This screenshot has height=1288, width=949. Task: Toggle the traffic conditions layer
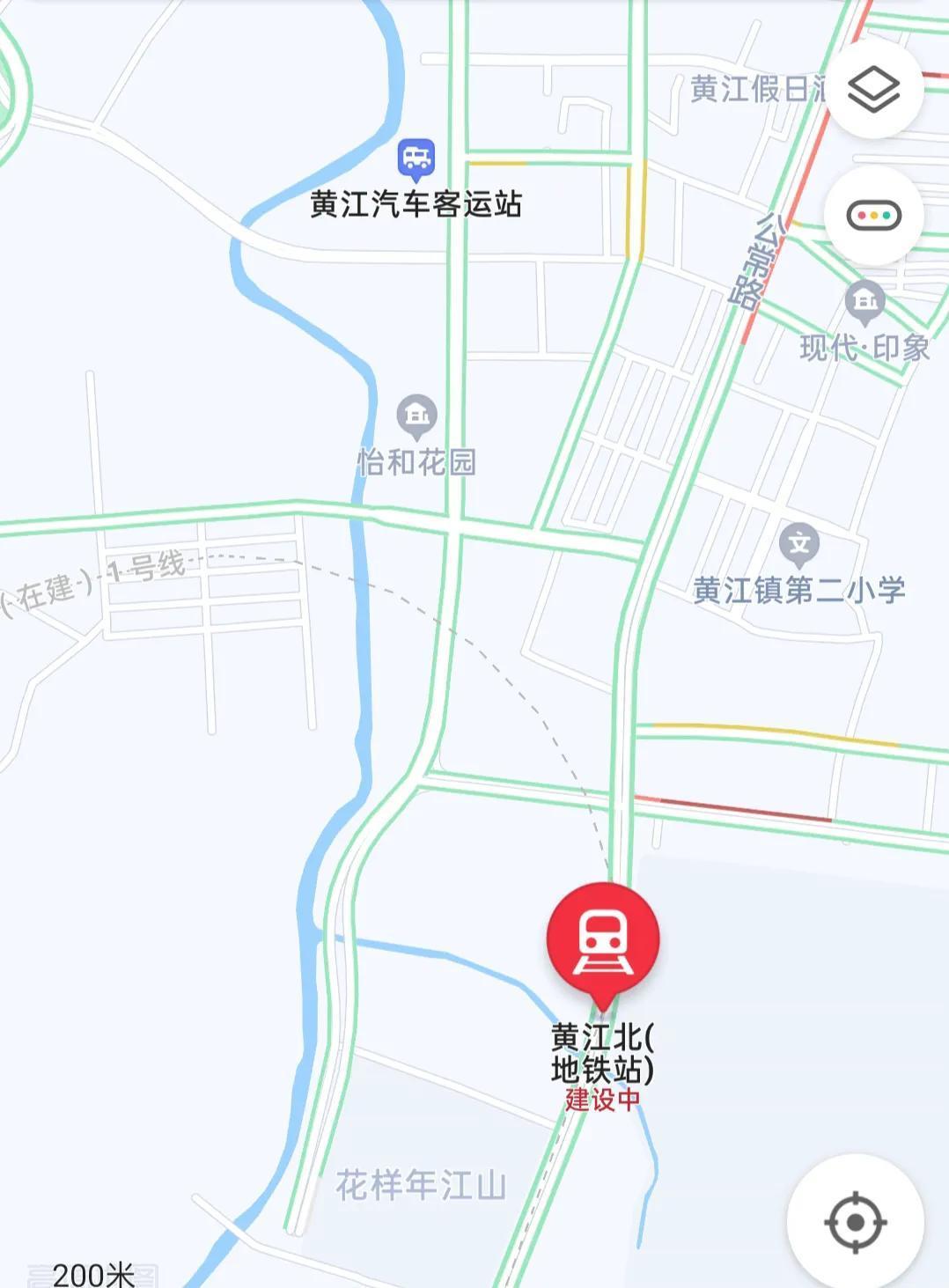pos(873,216)
